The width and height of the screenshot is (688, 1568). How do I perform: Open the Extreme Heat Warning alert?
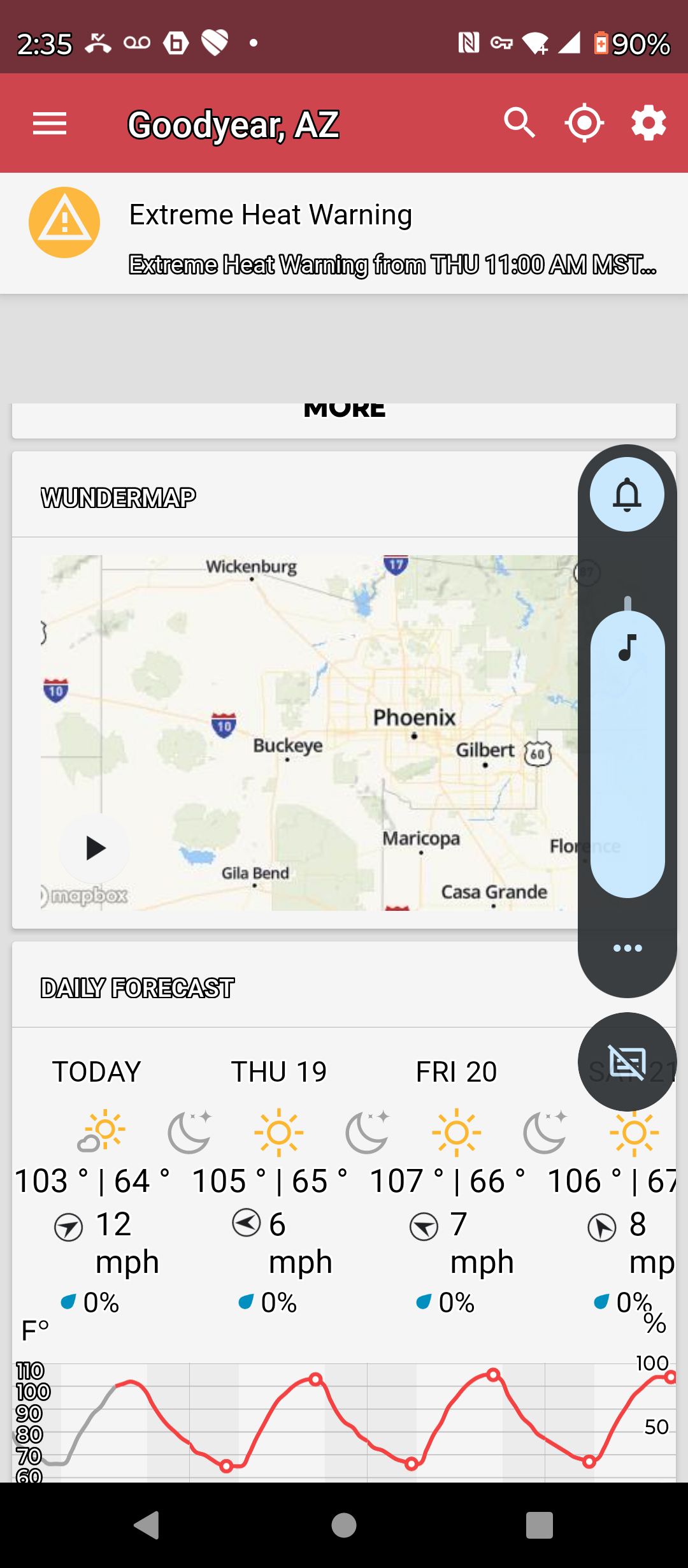coord(344,234)
